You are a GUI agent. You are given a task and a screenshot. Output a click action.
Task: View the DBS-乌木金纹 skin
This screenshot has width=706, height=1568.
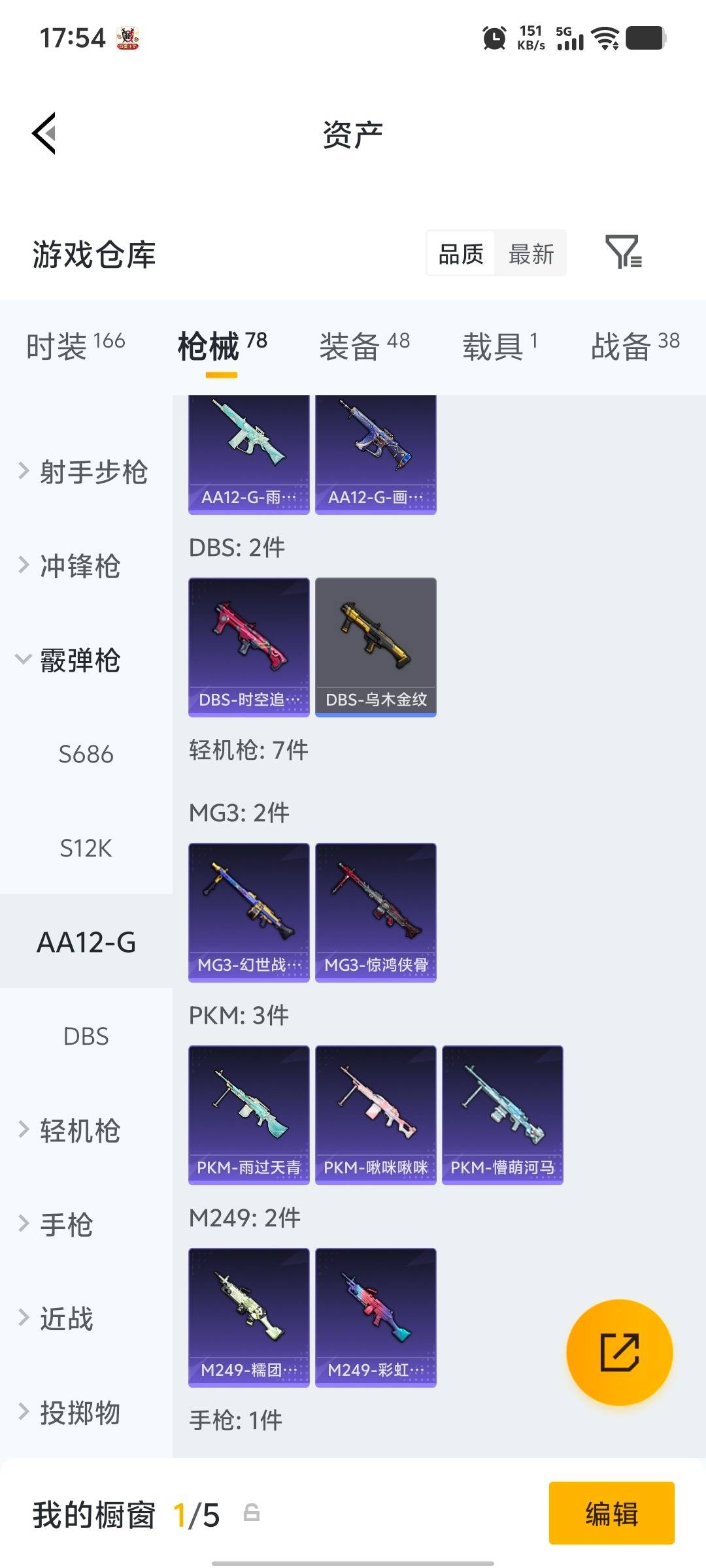pyautogui.click(x=375, y=647)
